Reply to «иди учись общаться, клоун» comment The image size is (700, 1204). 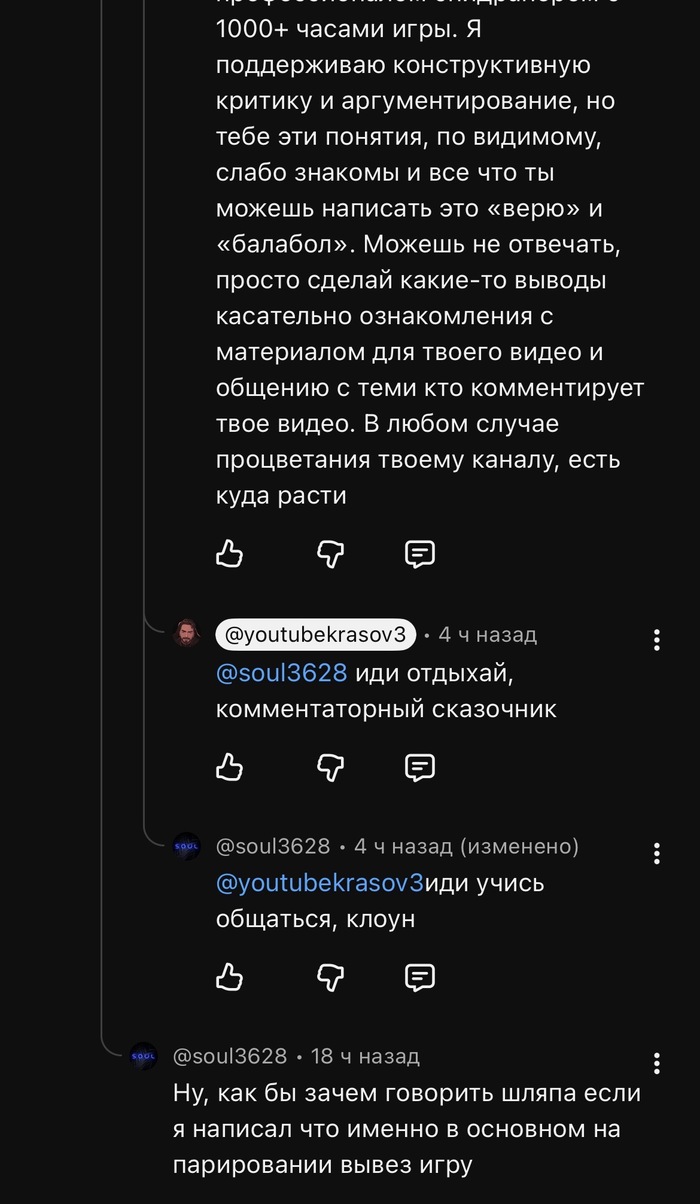coord(419,975)
